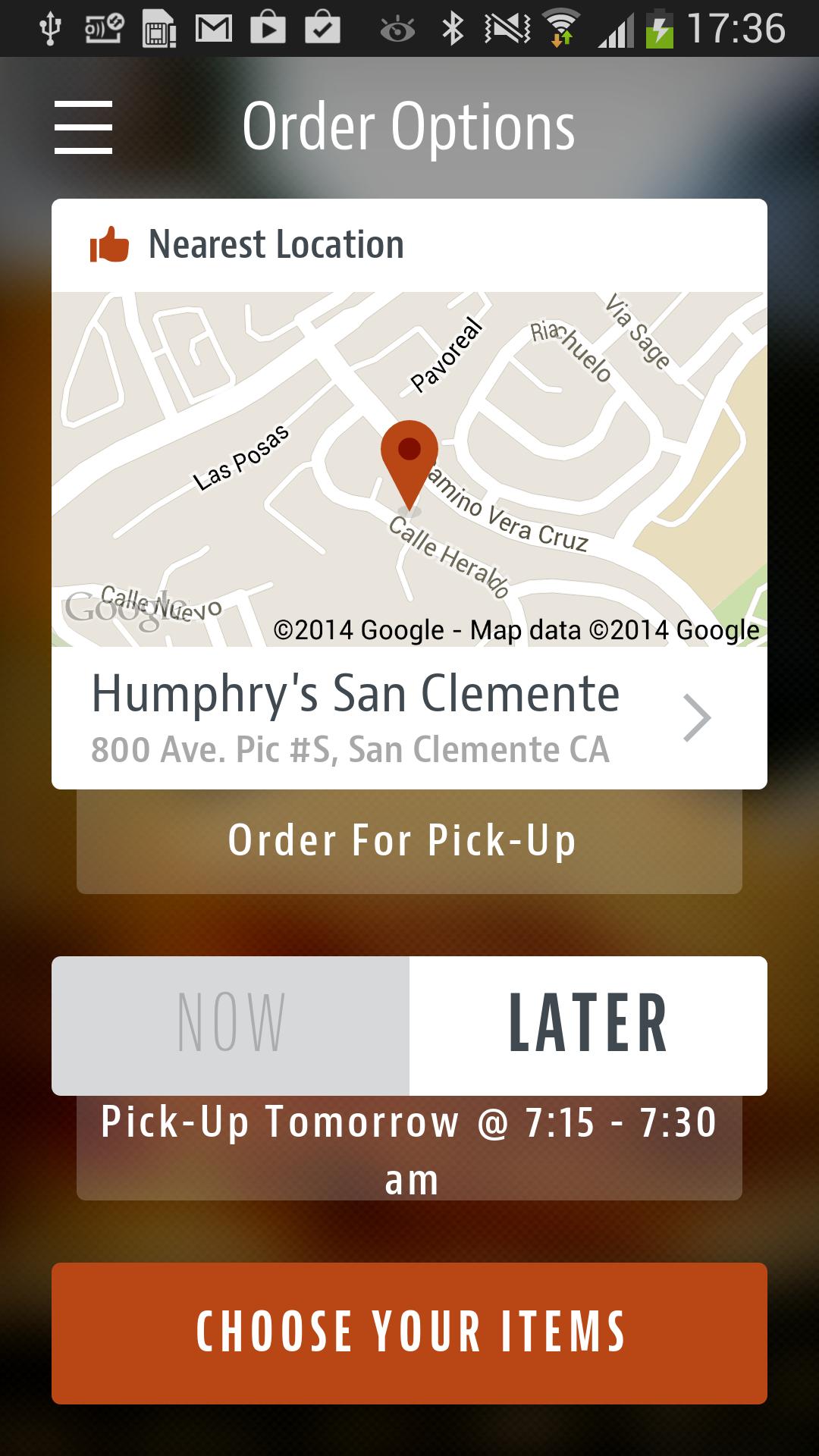Open the hamburger drawer menu
This screenshot has height=1456, width=819.
pyautogui.click(x=83, y=127)
